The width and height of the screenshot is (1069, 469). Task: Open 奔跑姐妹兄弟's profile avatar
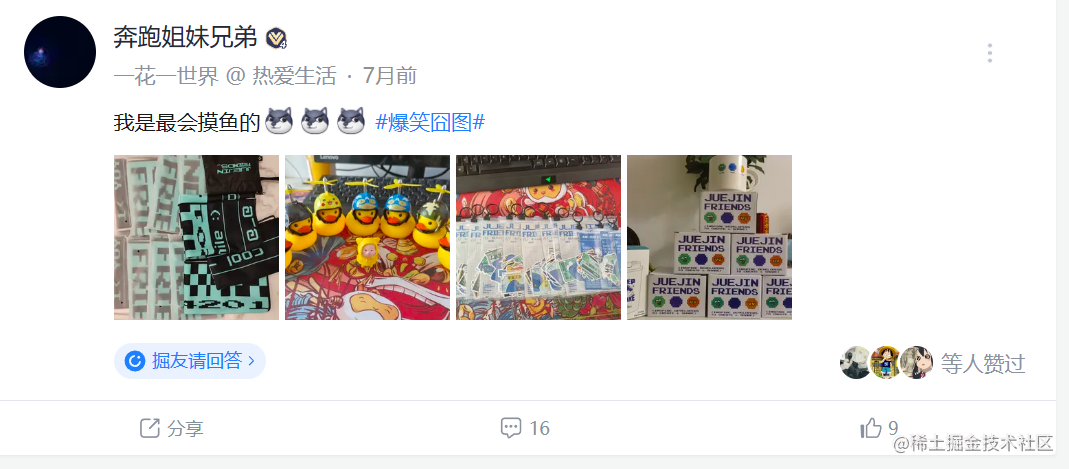(x=60, y=52)
